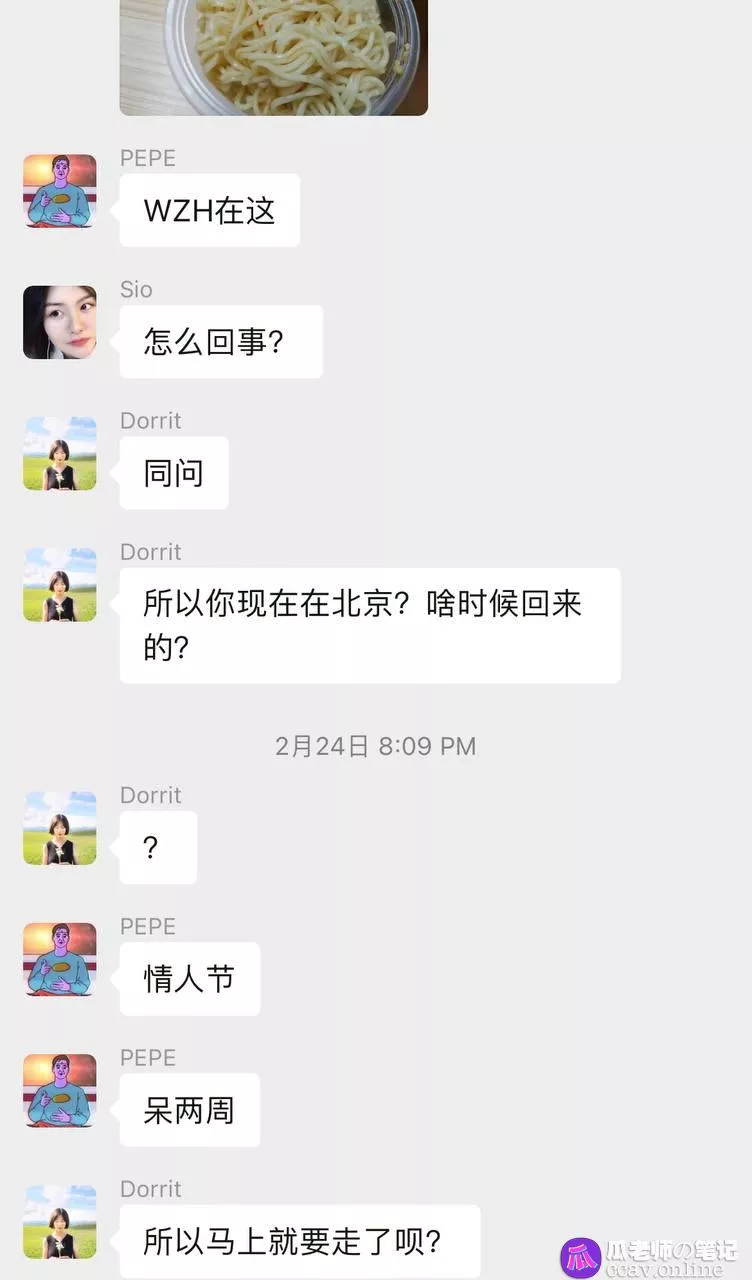
Task: Open PEPE's avatar beside "情人节"
Action: pos(60,959)
